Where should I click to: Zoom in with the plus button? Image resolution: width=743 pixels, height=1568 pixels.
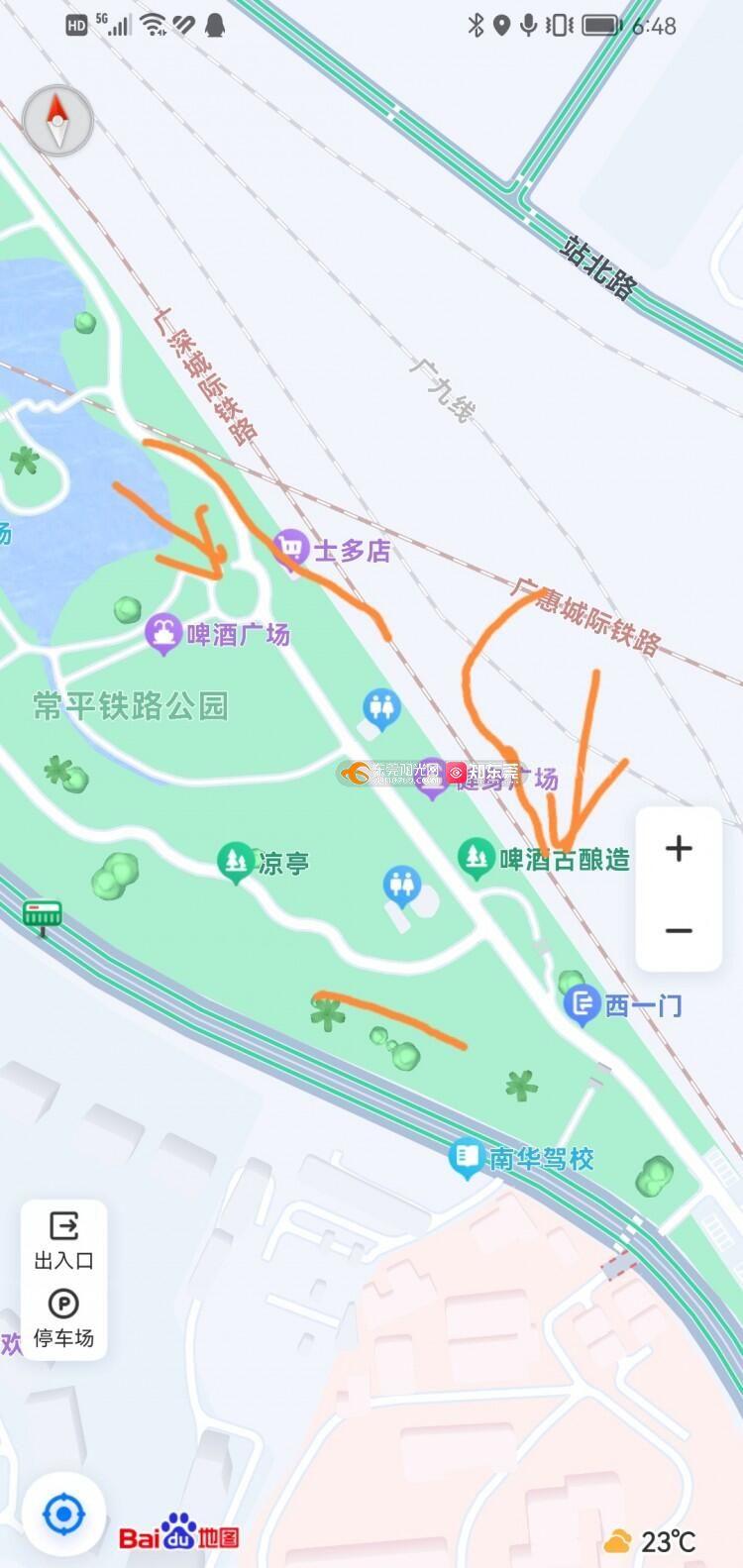tap(679, 848)
